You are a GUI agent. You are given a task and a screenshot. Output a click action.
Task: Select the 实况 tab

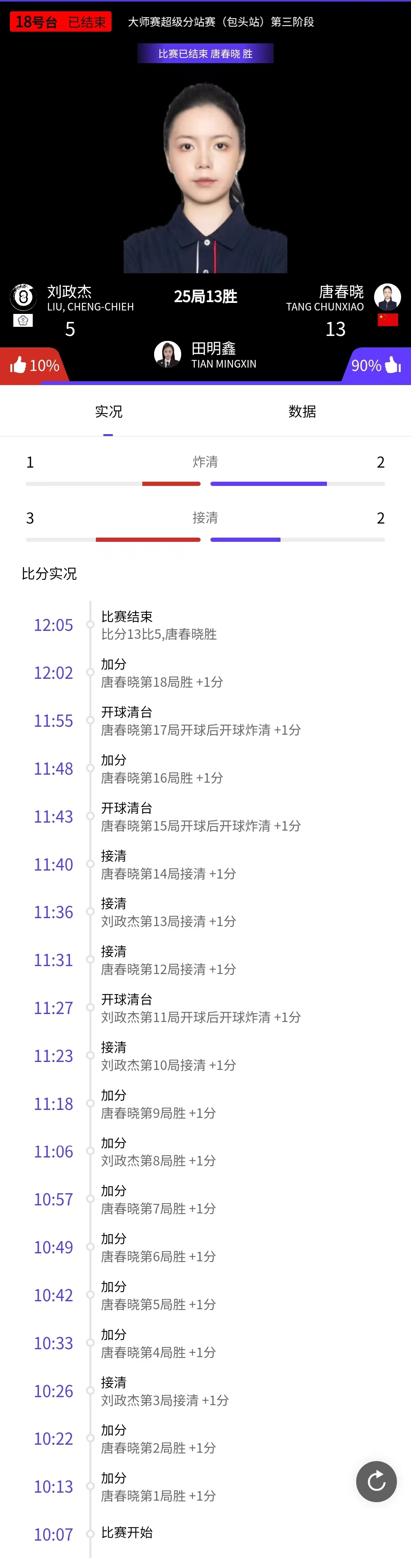[108, 411]
